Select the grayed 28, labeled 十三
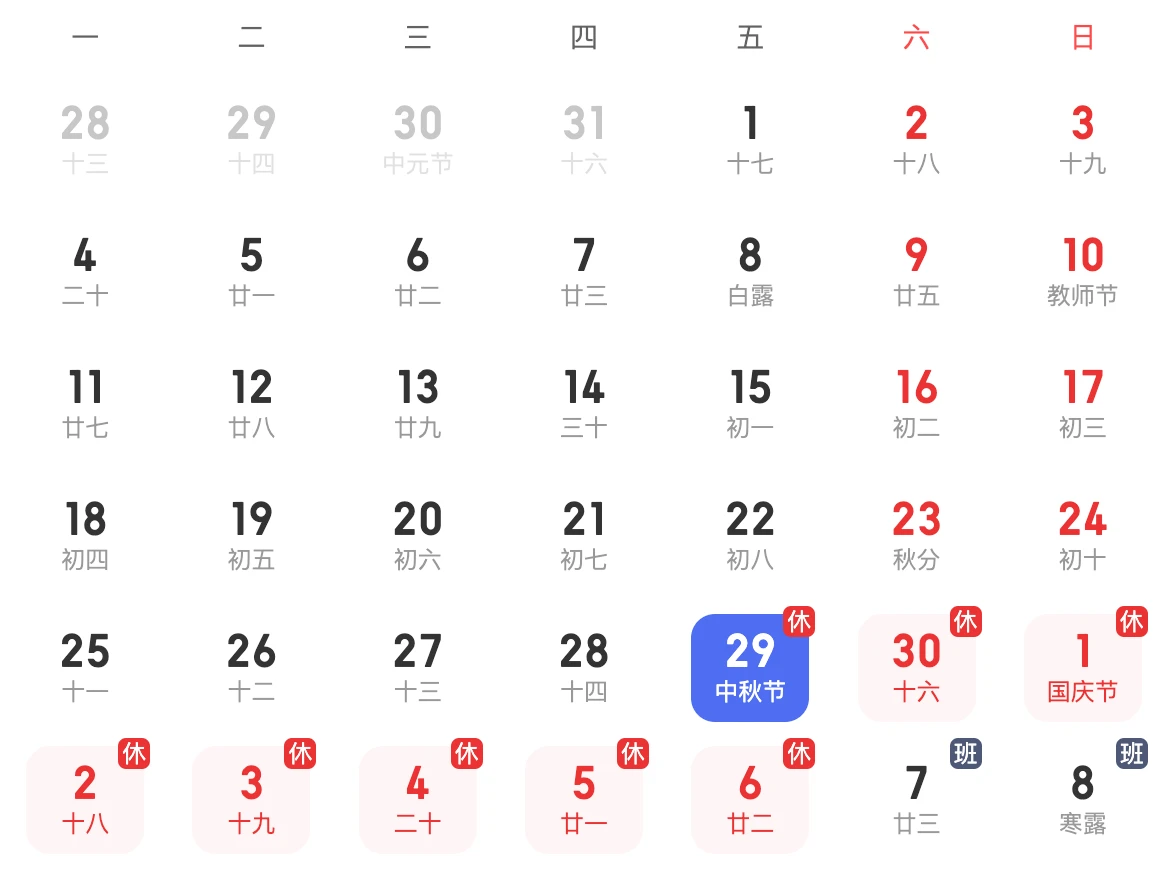Image resolution: width=1172 pixels, height=870 pixels. pyautogui.click(x=85, y=139)
